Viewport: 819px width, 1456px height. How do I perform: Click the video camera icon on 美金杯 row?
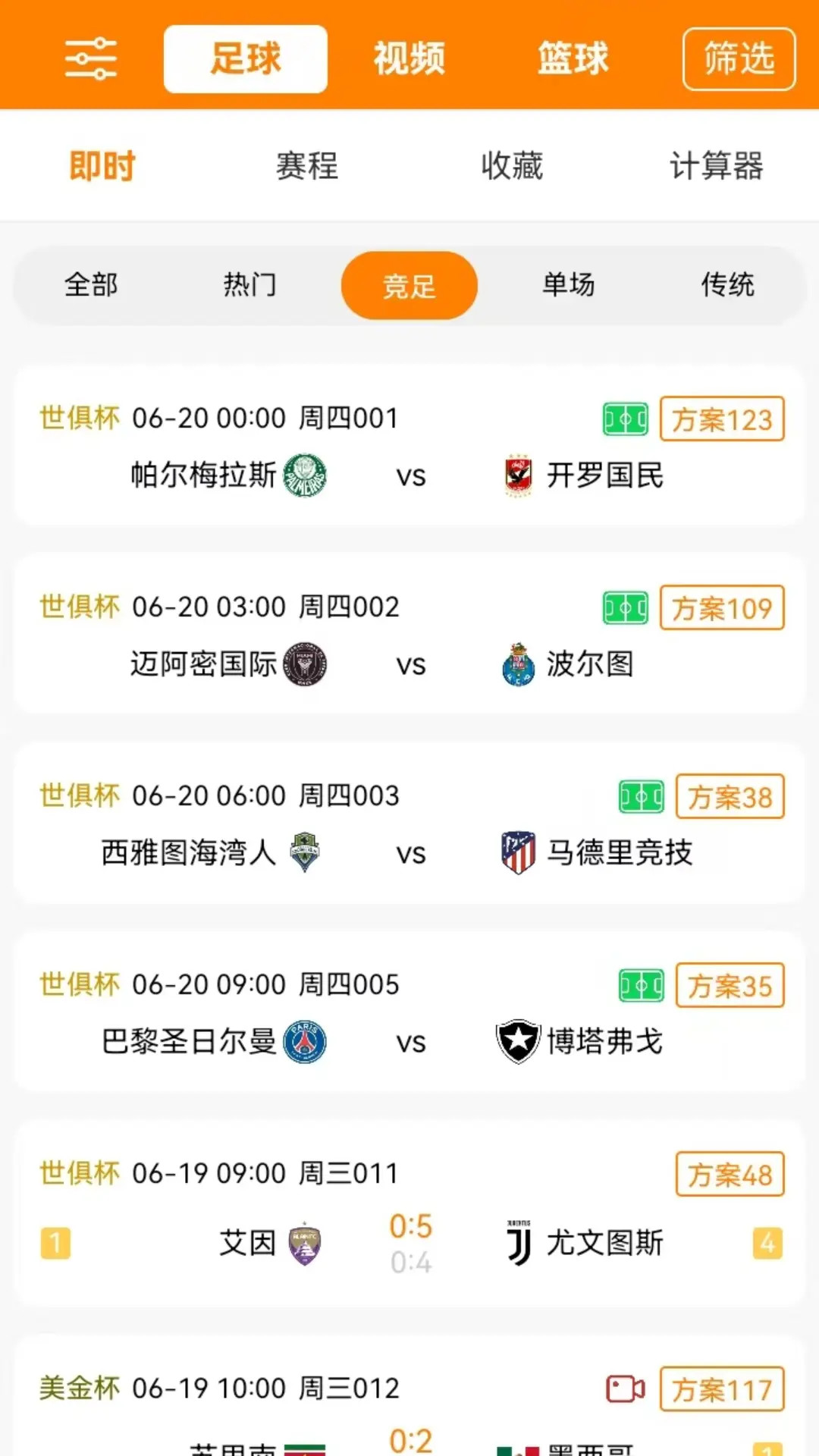tap(624, 1389)
